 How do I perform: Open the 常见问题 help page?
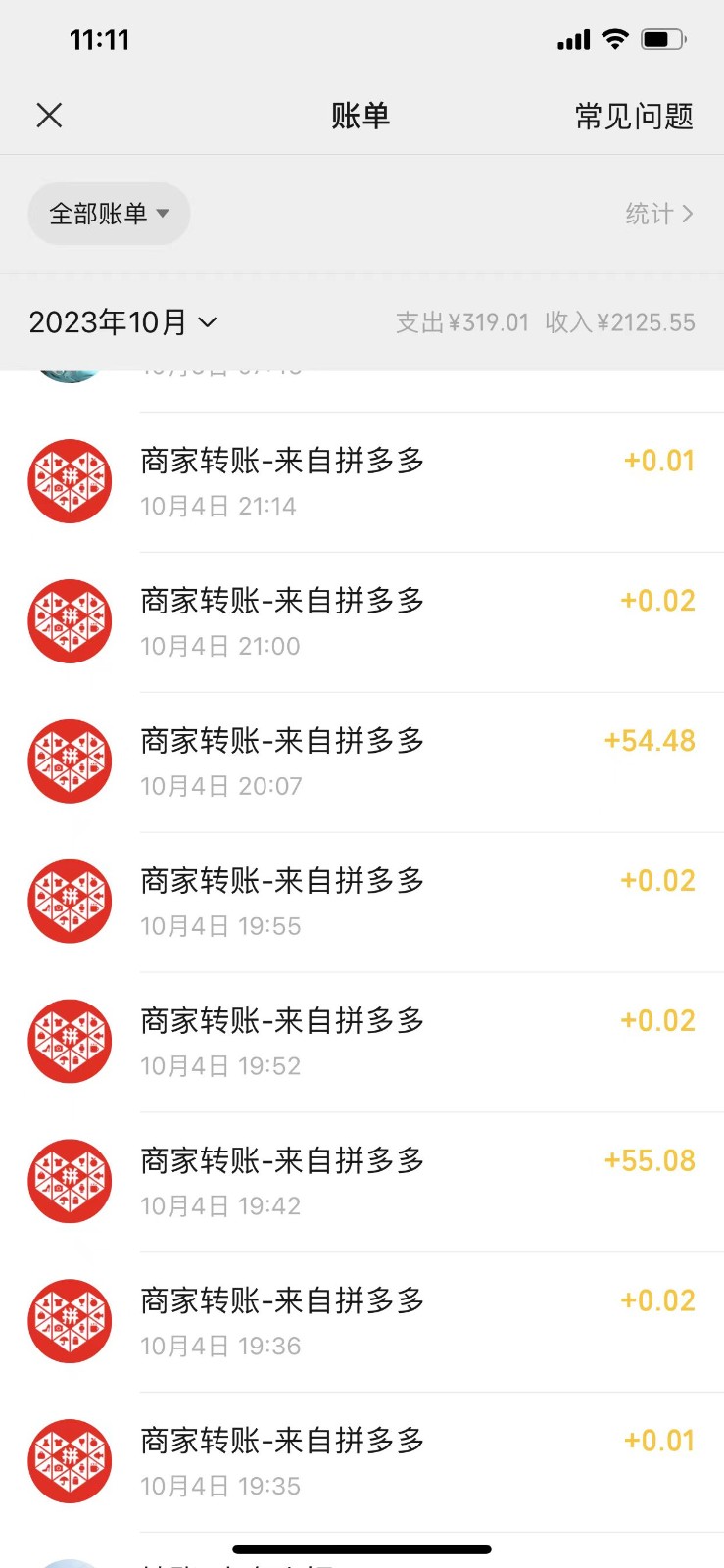634,117
